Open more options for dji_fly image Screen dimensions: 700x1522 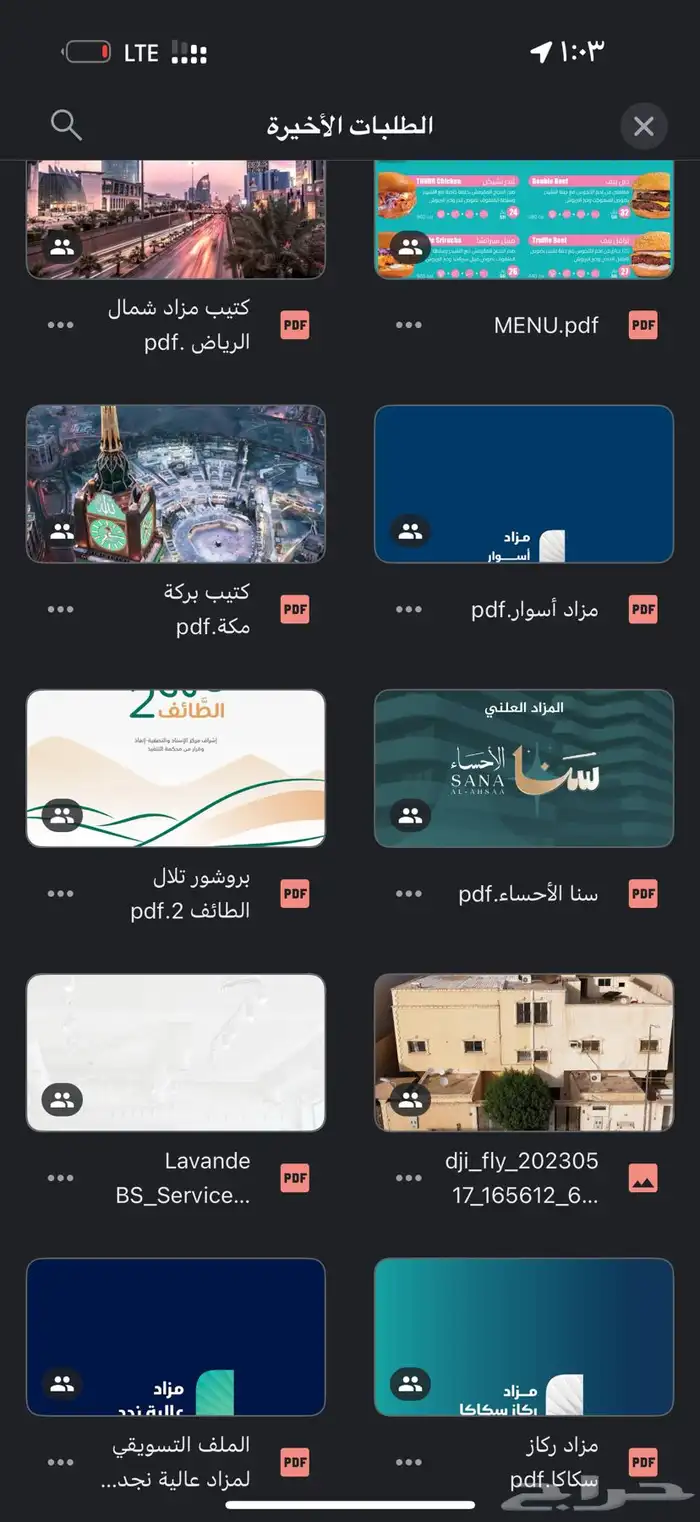click(x=409, y=1178)
